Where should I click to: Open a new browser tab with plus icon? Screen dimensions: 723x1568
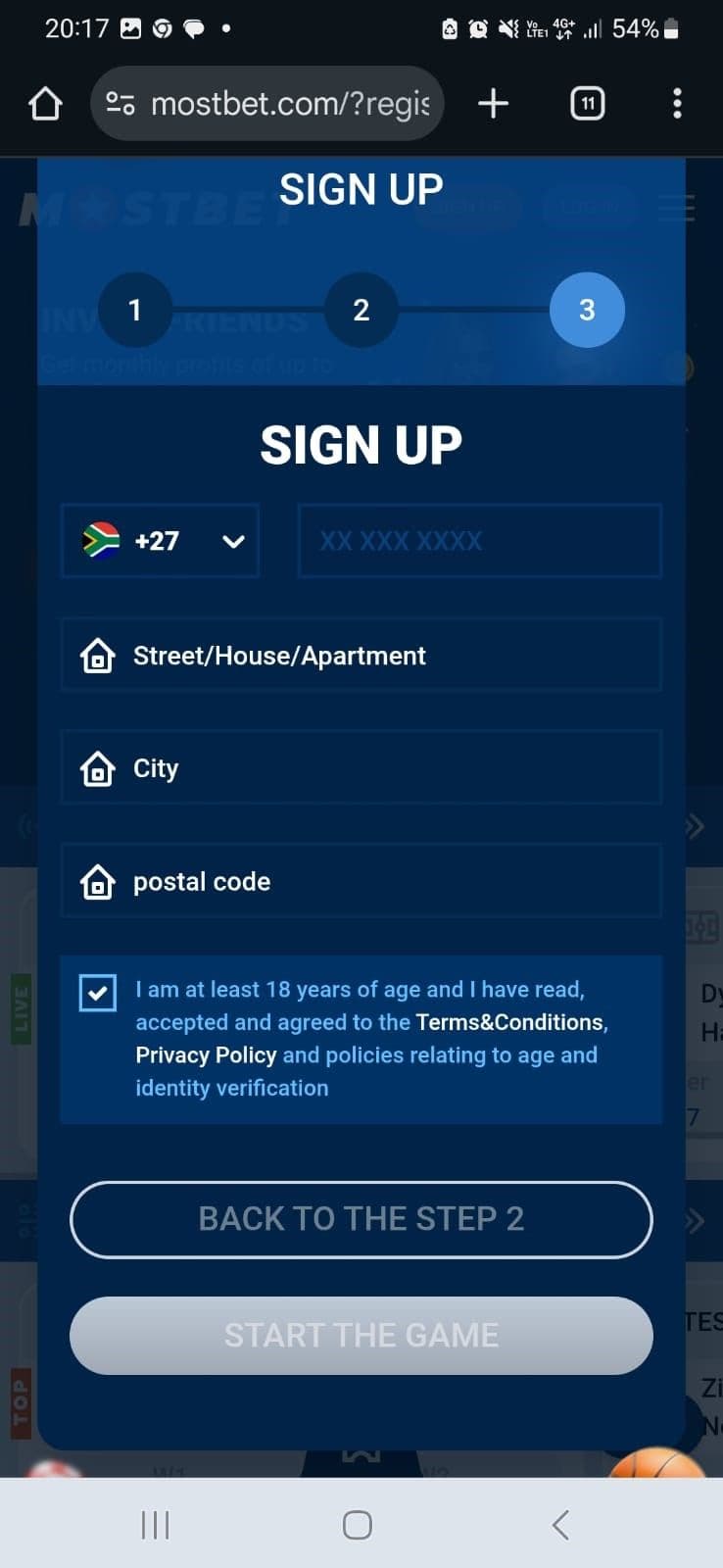[x=493, y=102]
